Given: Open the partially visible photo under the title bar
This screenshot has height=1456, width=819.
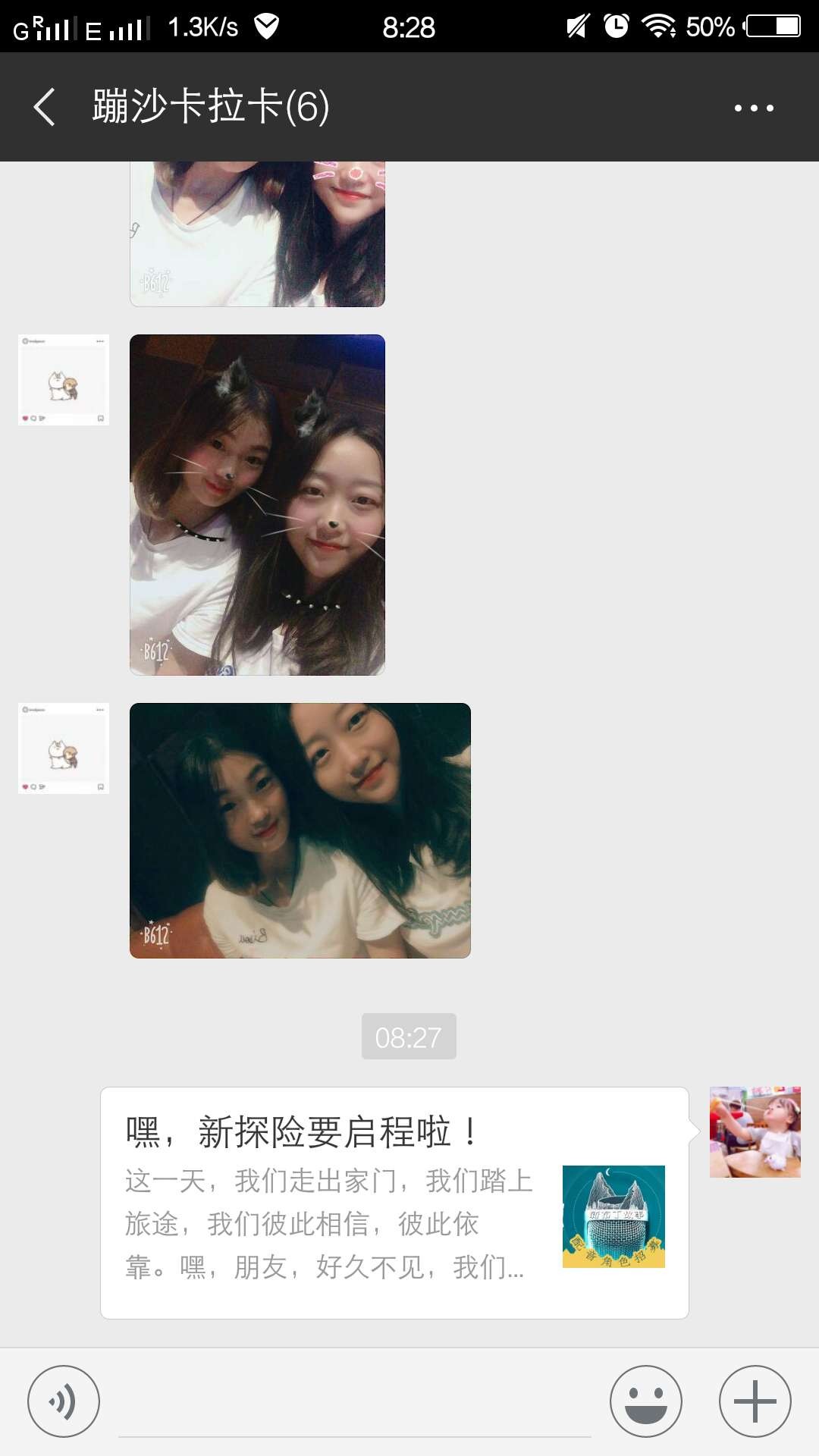Looking at the screenshot, I should 257,234.
